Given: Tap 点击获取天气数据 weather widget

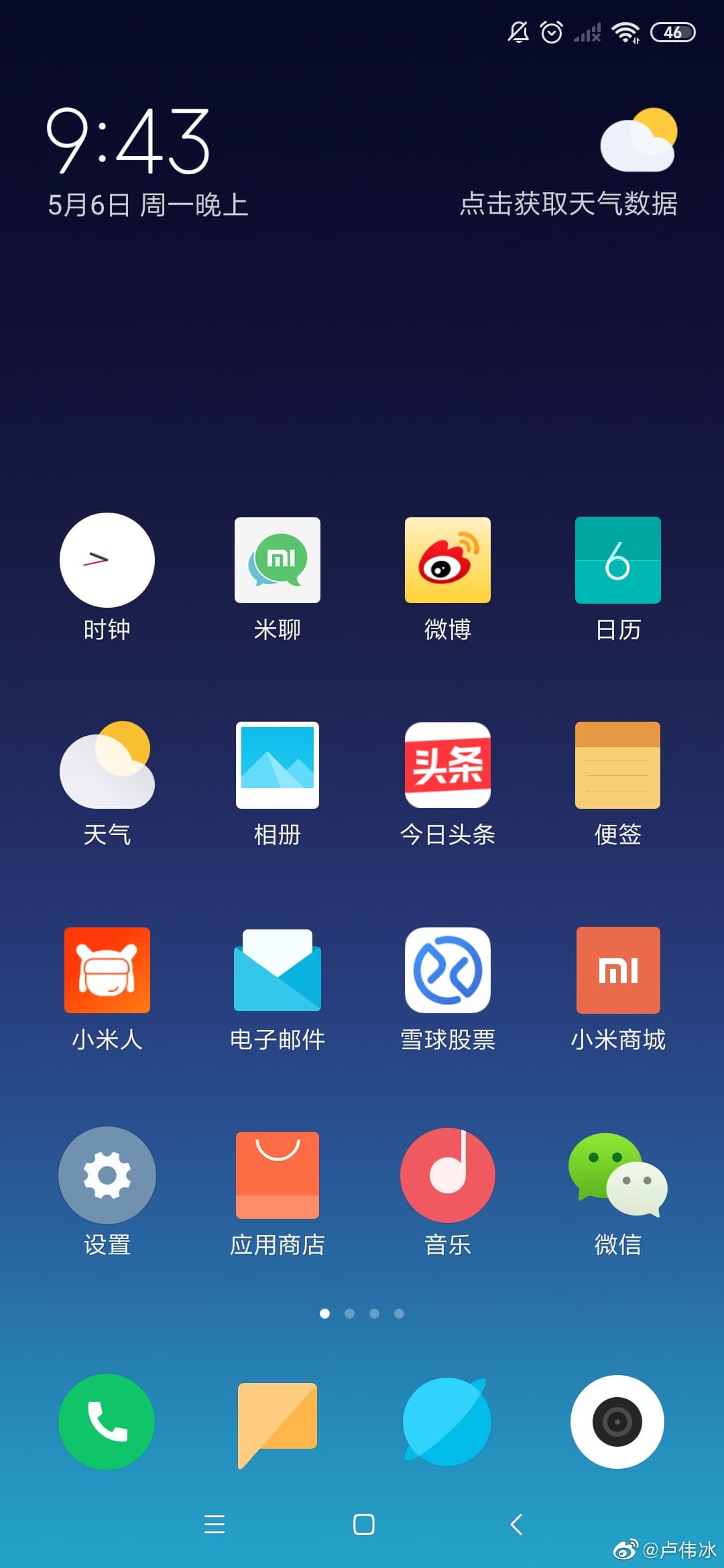Looking at the screenshot, I should (x=568, y=204).
